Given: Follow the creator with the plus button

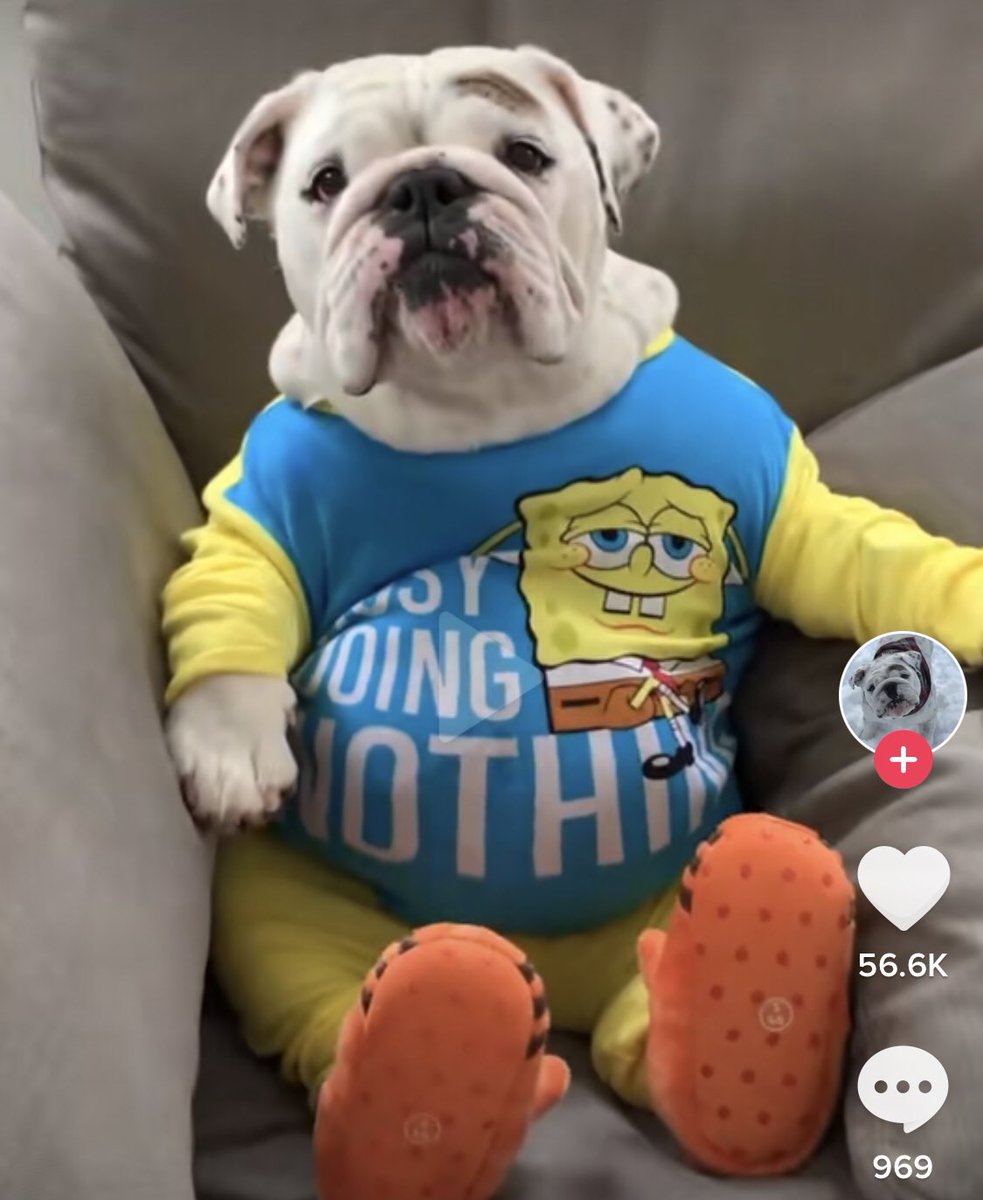Looking at the screenshot, I should (903, 760).
